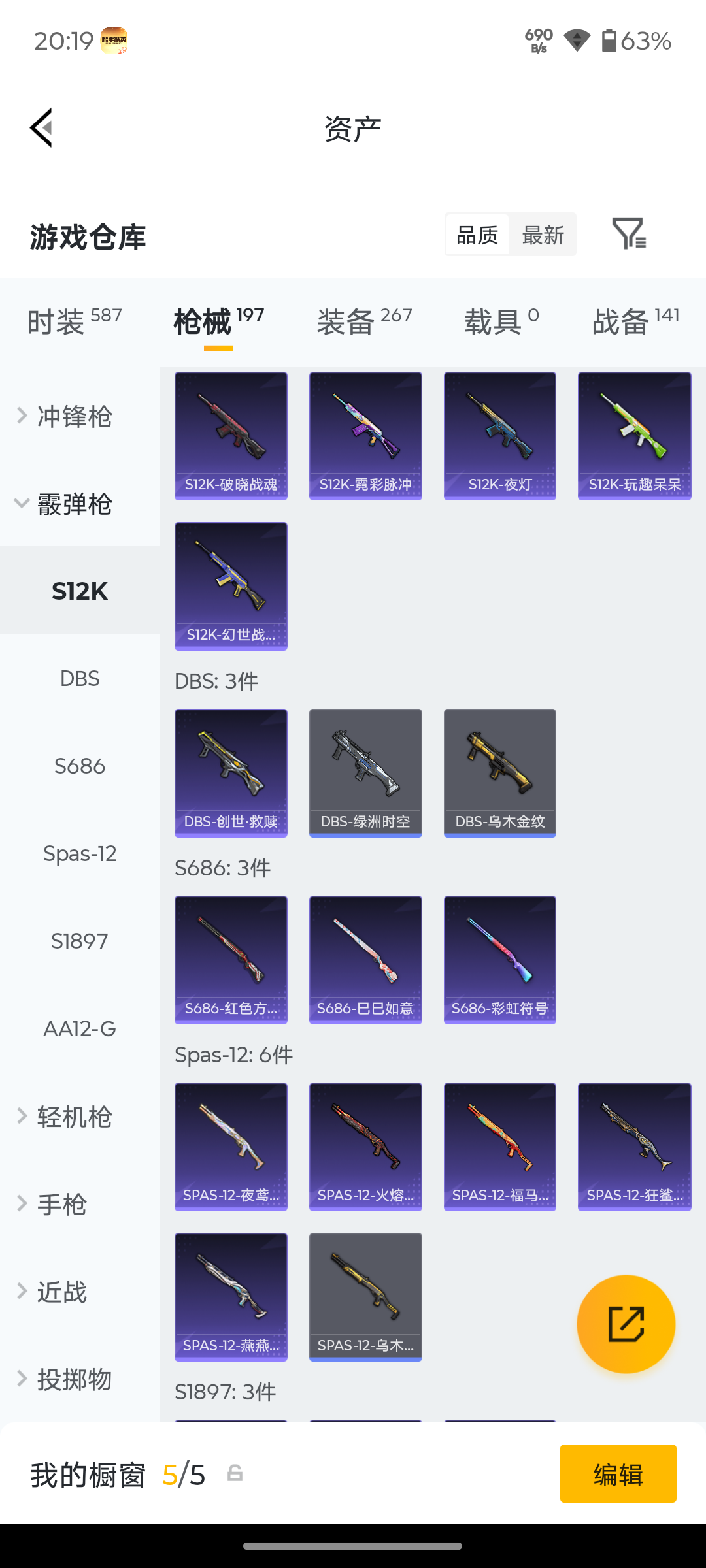
Task: Tap the 编辑 button
Action: coord(618,1474)
